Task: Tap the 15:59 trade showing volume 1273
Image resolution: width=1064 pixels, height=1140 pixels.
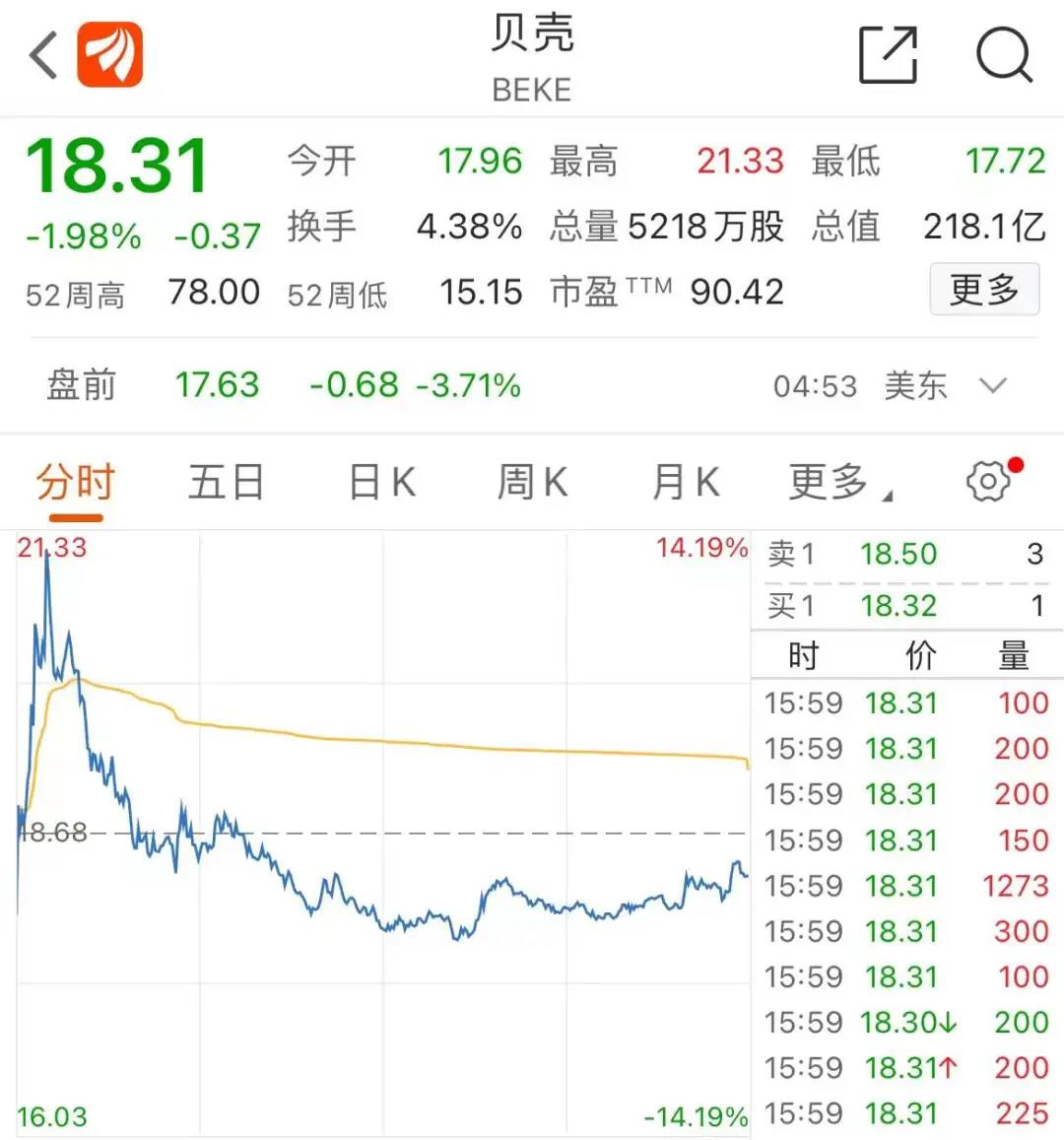Action: pyautogui.click(x=906, y=886)
